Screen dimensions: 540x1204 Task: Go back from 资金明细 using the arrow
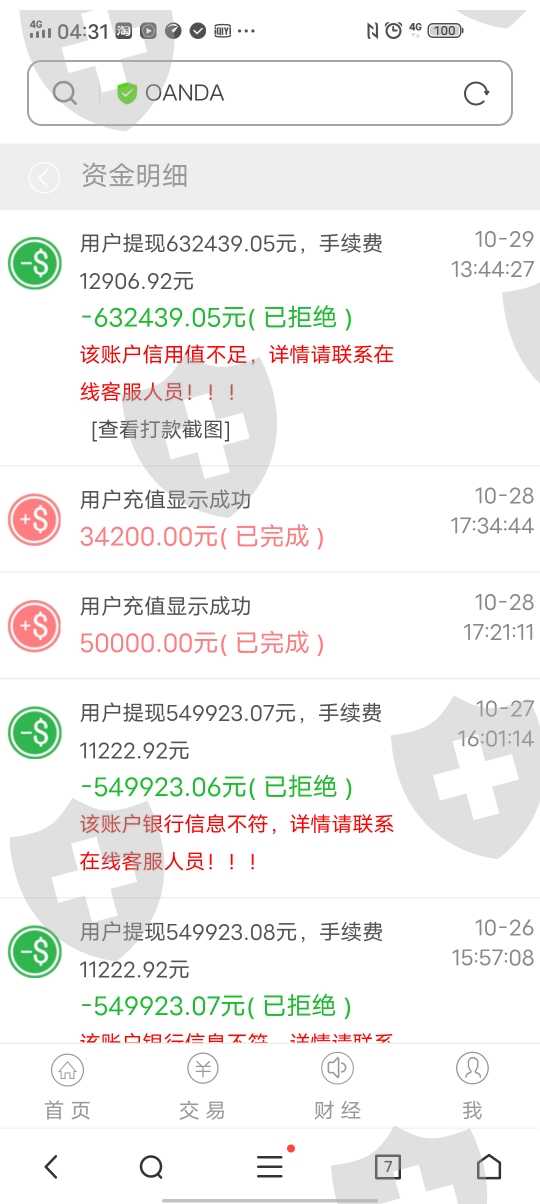pyautogui.click(x=43, y=177)
